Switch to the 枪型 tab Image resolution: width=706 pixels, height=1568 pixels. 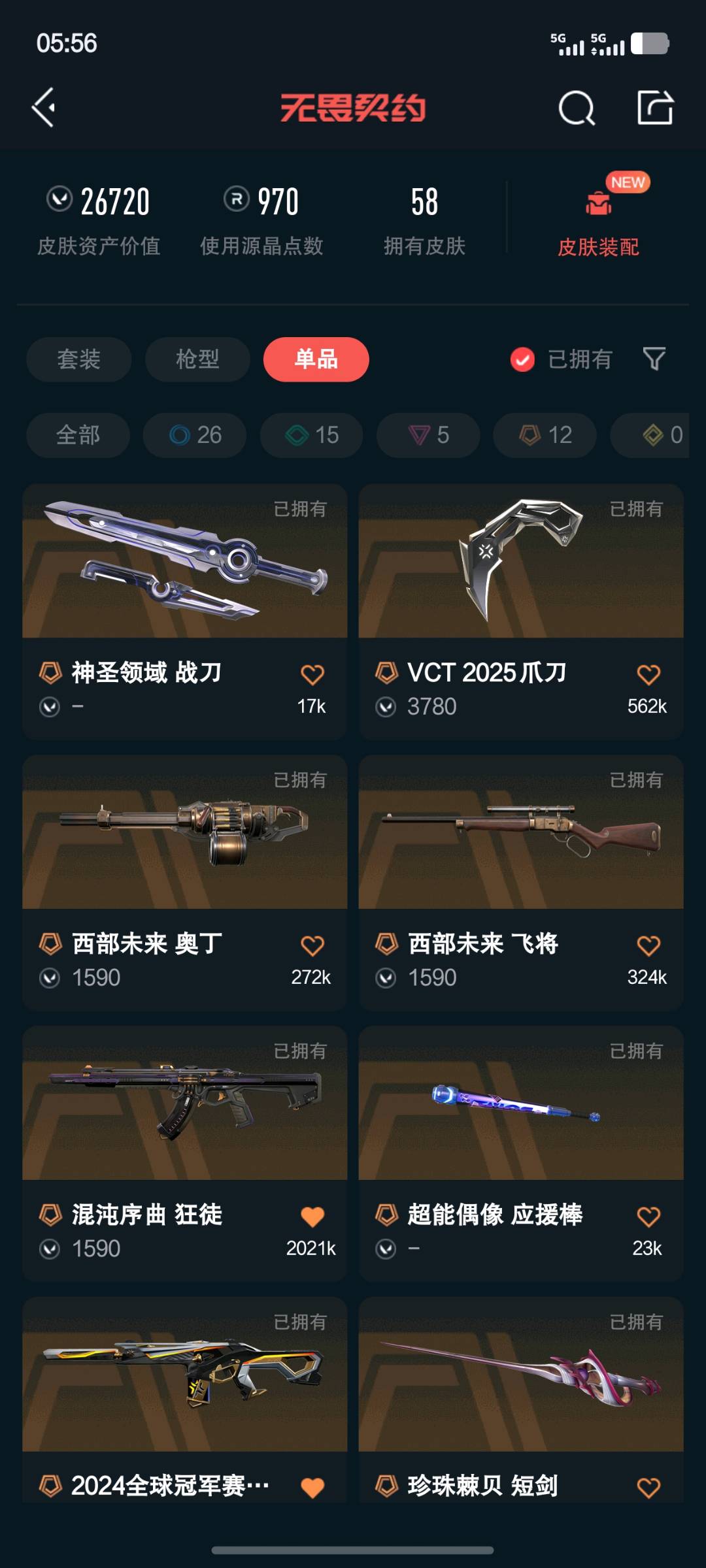coord(197,359)
